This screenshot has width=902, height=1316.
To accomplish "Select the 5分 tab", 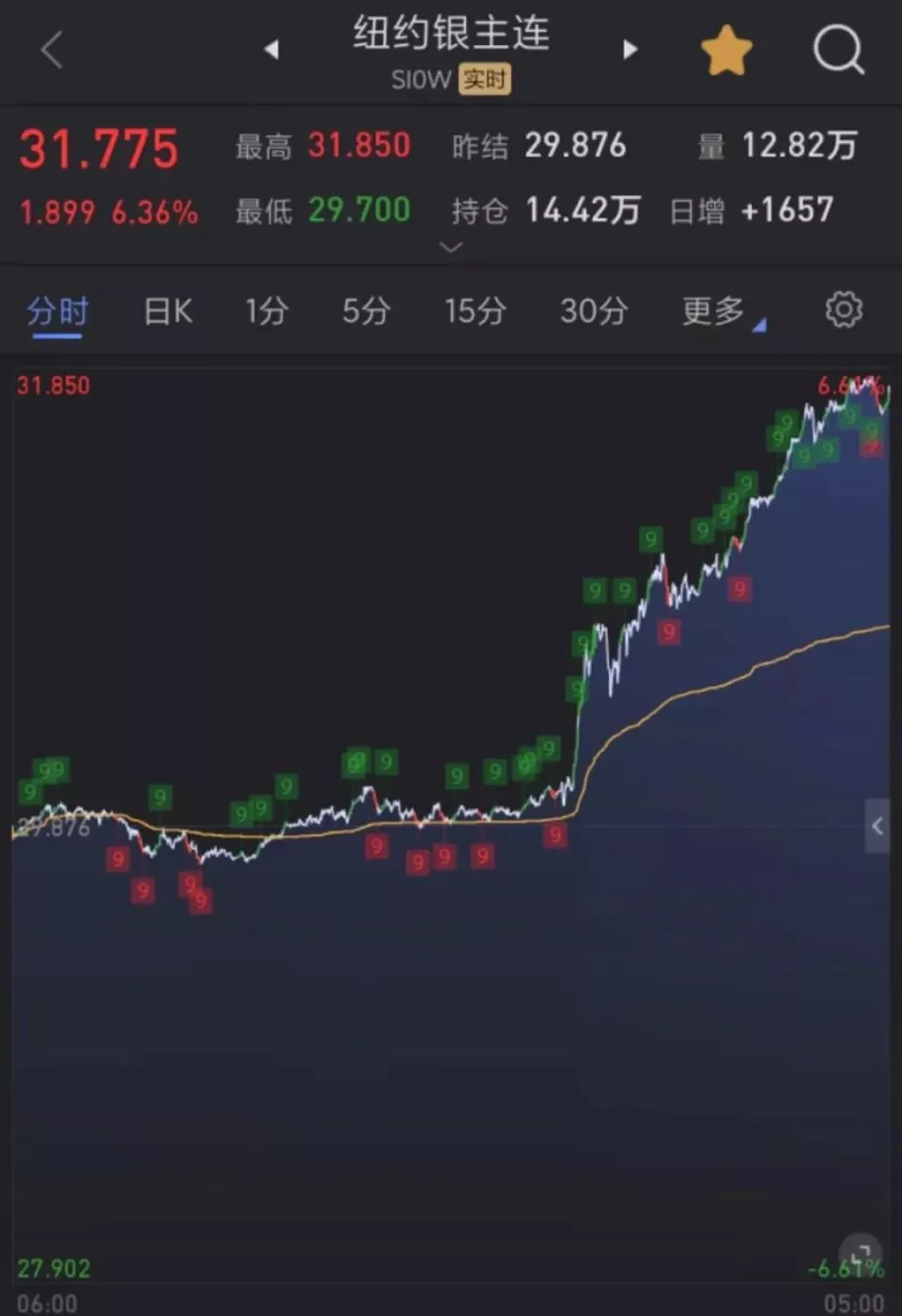I will 365,310.
